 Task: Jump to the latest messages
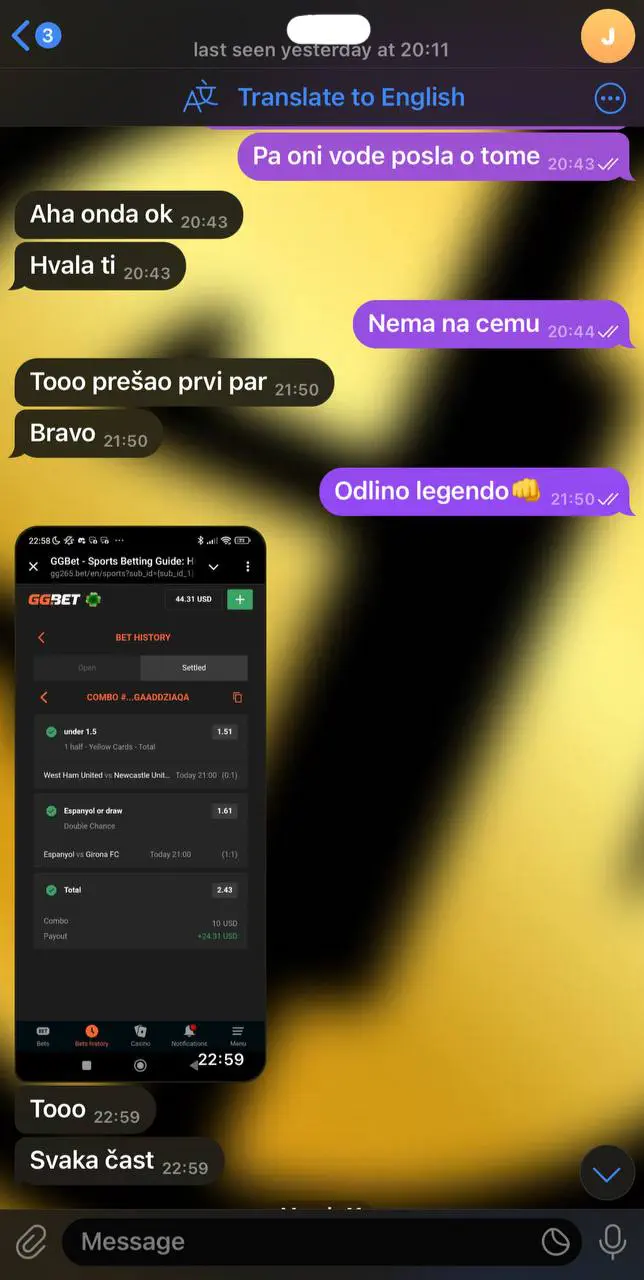[x=607, y=1175]
